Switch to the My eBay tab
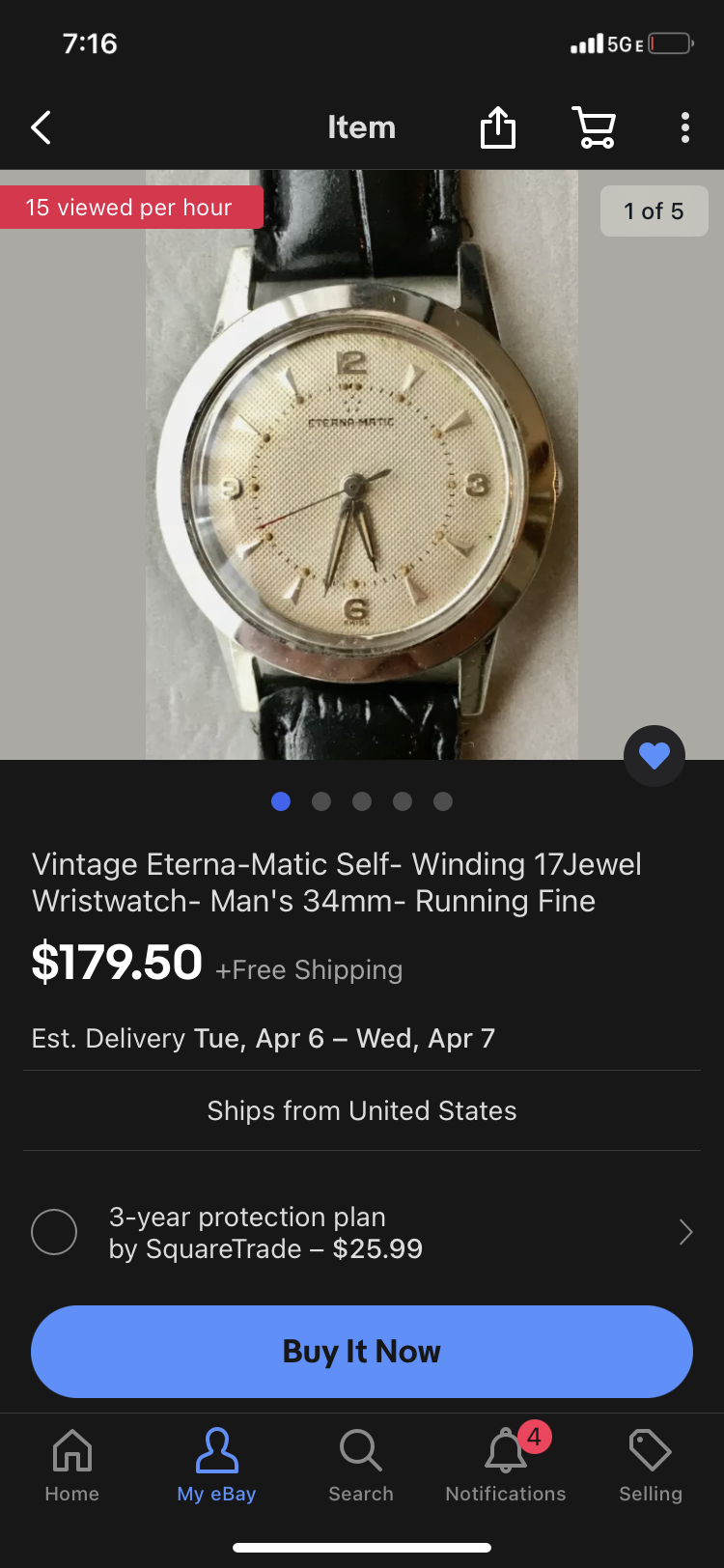 216,1465
